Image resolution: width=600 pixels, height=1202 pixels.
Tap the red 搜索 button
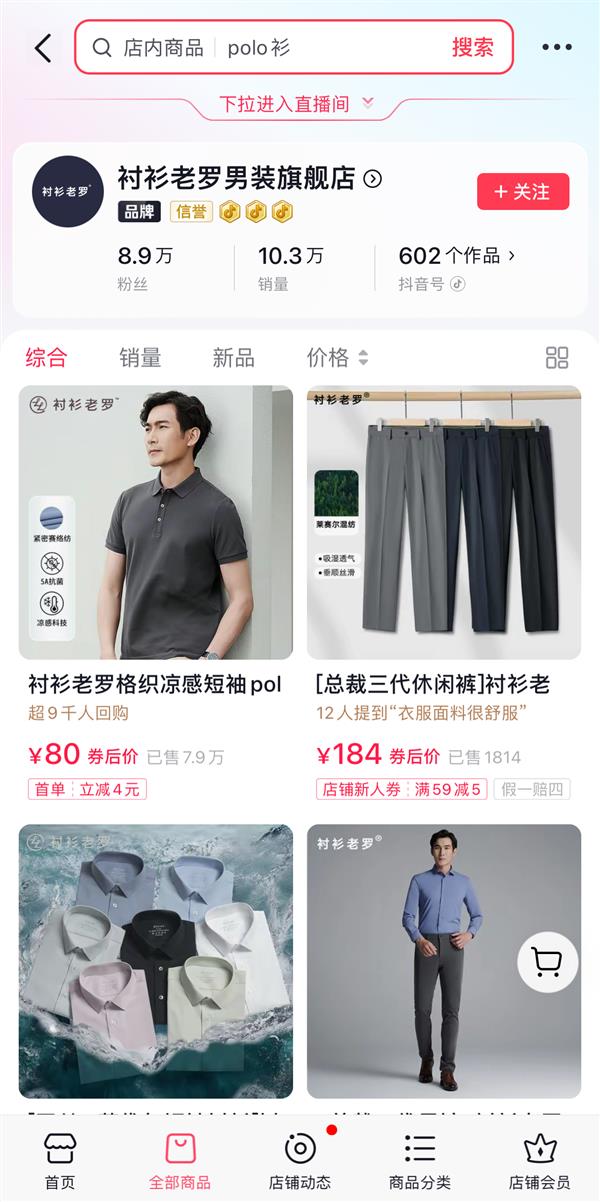tap(472, 48)
